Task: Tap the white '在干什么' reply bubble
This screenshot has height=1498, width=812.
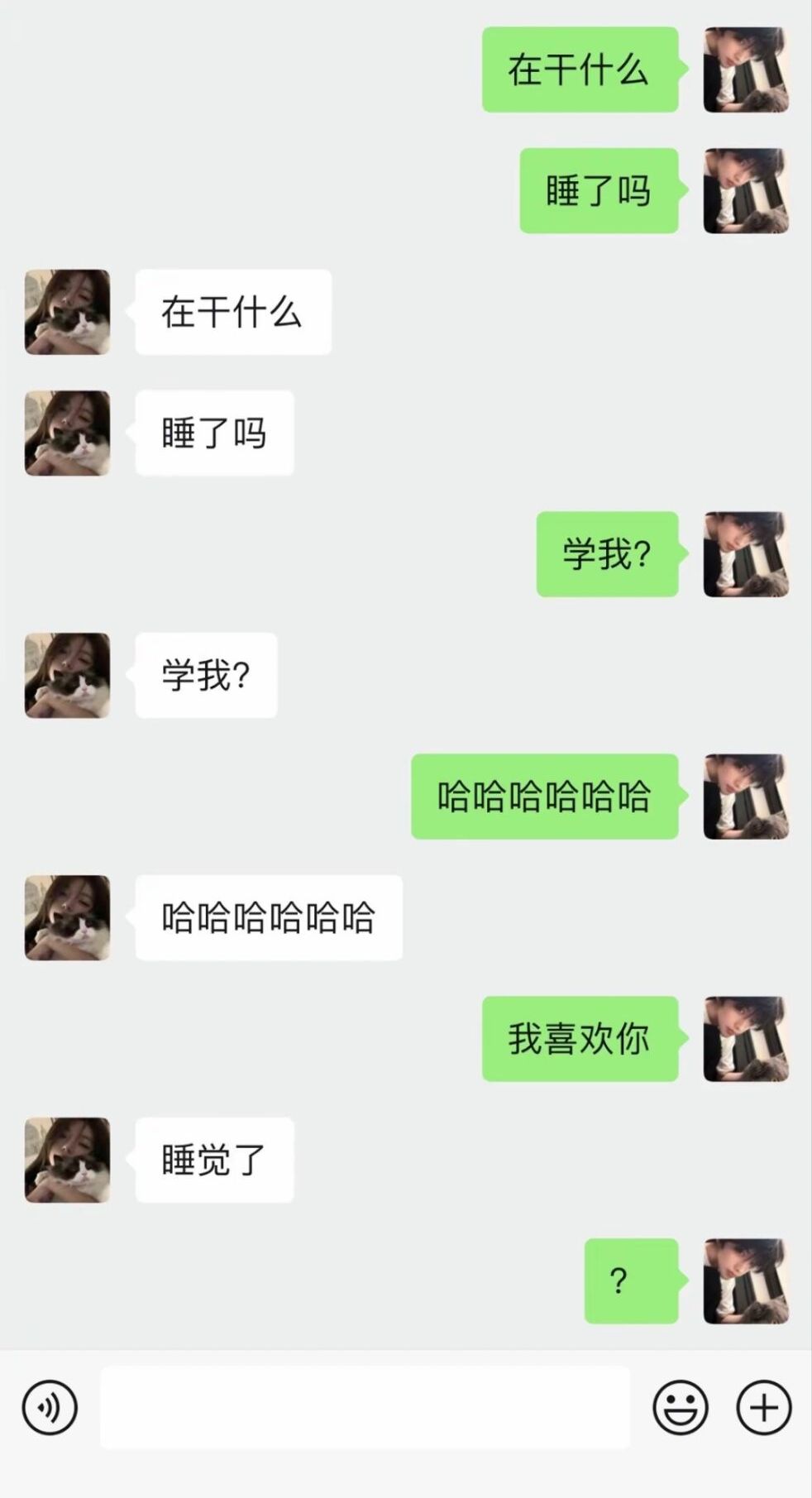Action: 232,310
